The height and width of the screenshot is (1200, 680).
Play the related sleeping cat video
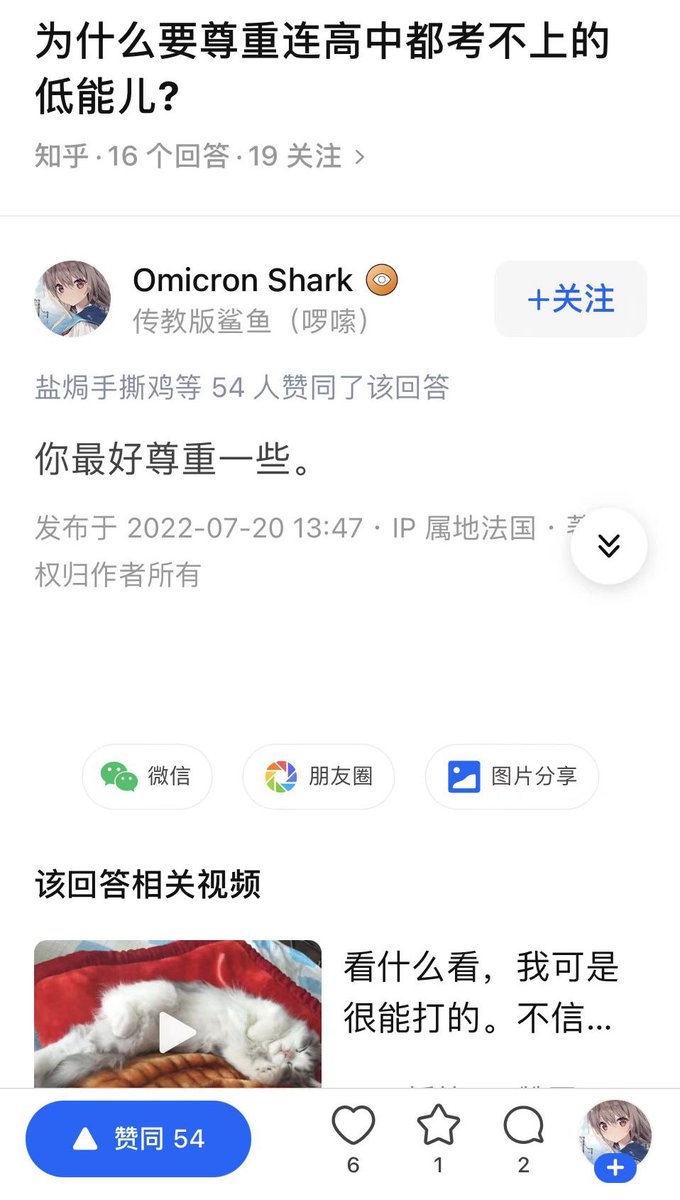(x=178, y=1032)
